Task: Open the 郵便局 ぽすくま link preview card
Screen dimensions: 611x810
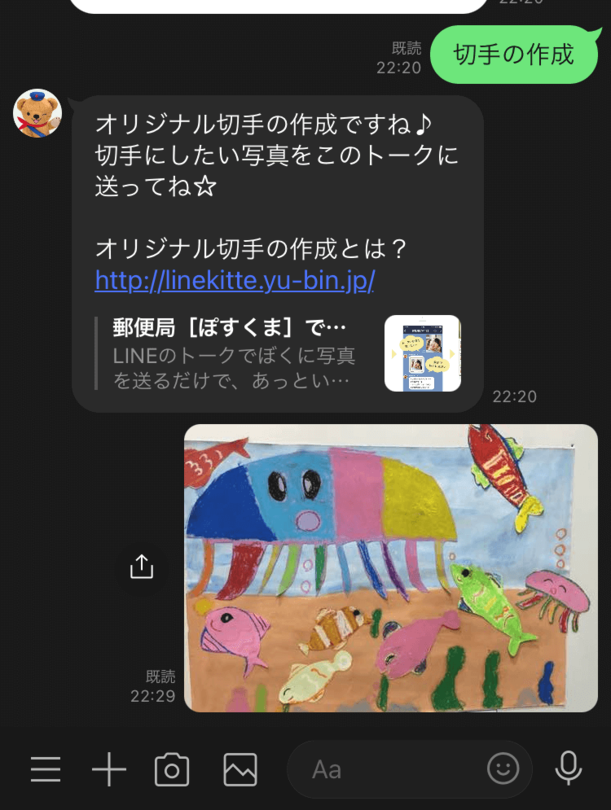Action: tap(278, 354)
